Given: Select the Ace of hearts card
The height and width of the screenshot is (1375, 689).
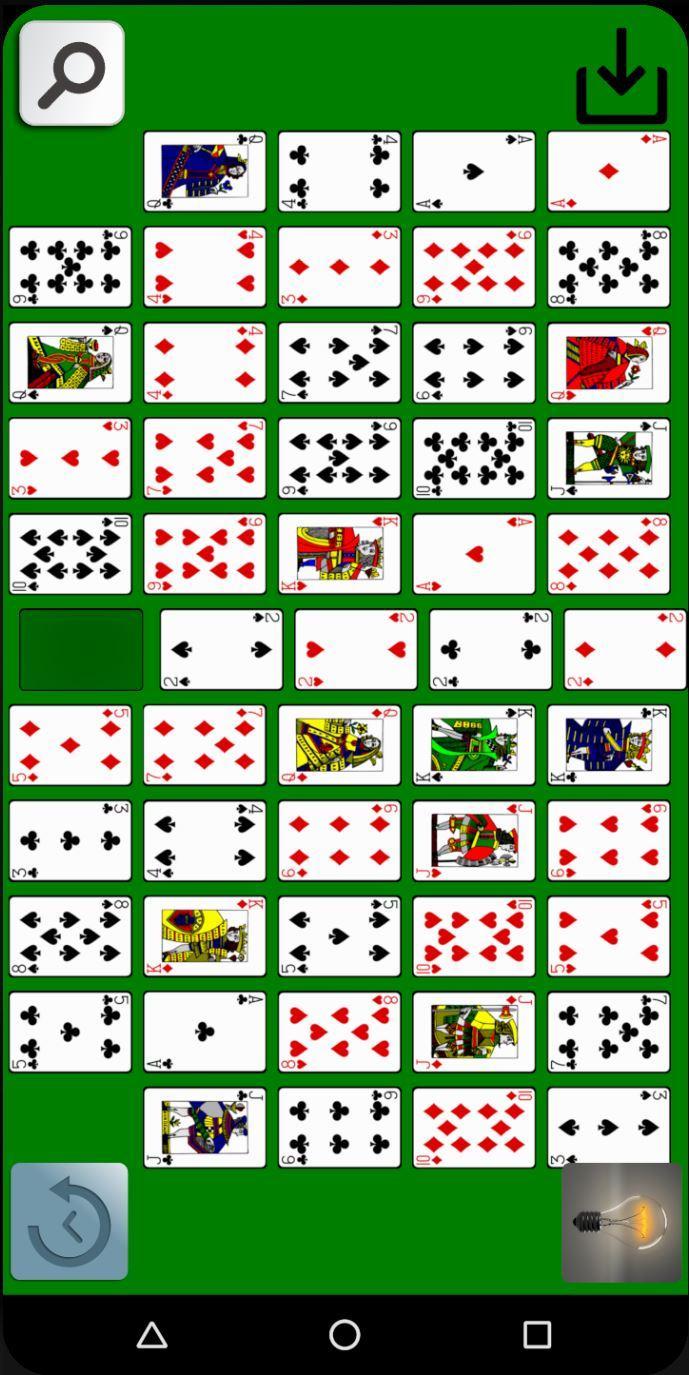Looking at the screenshot, I should (x=474, y=554).
